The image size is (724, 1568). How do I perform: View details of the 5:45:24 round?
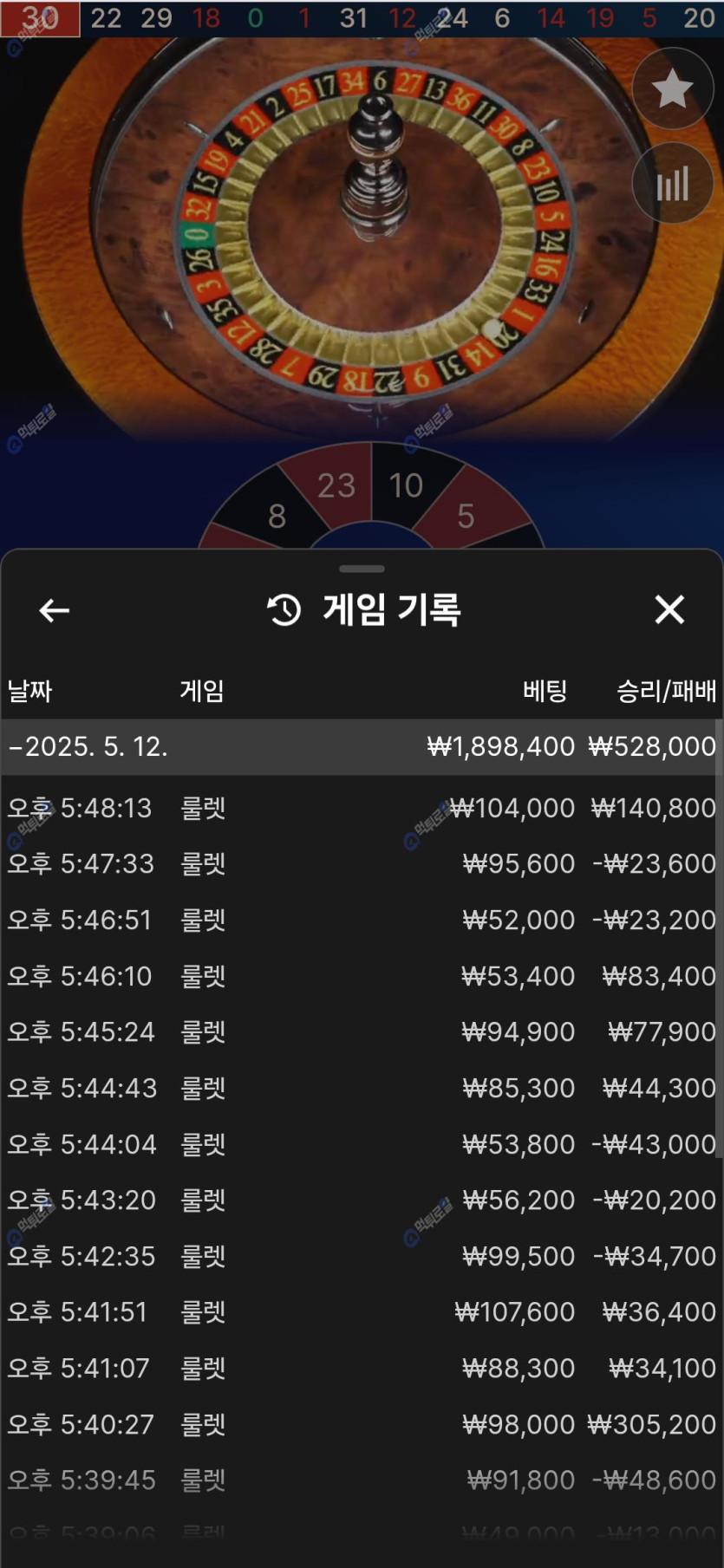[362, 1031]
